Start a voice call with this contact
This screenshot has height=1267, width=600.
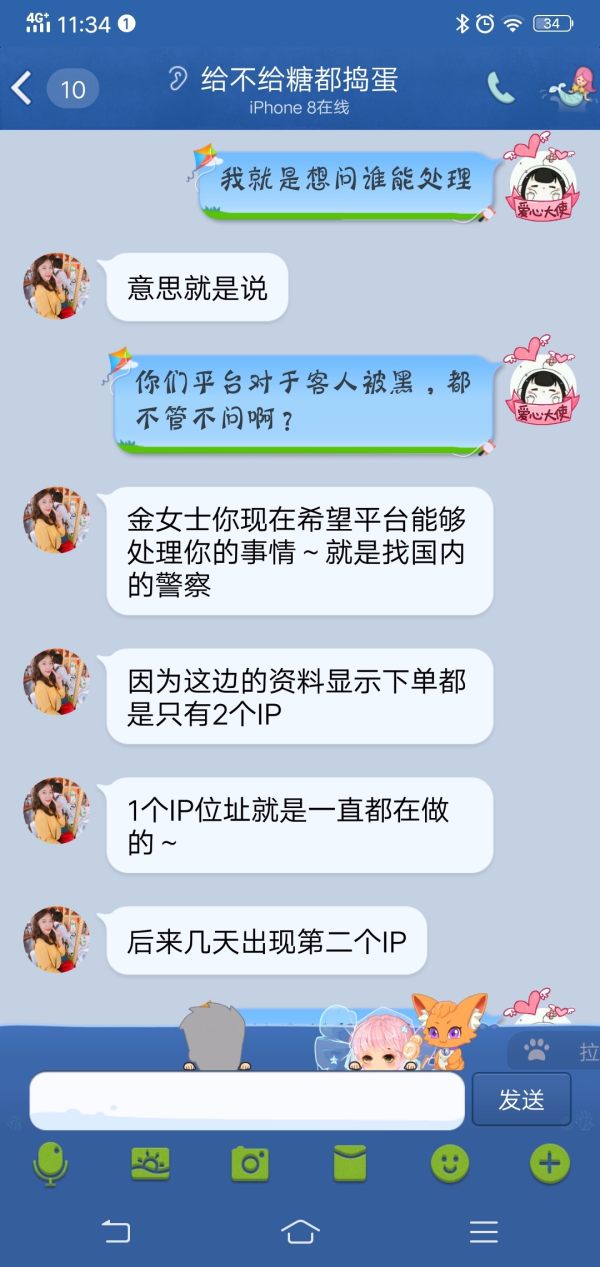pos(501,89)
